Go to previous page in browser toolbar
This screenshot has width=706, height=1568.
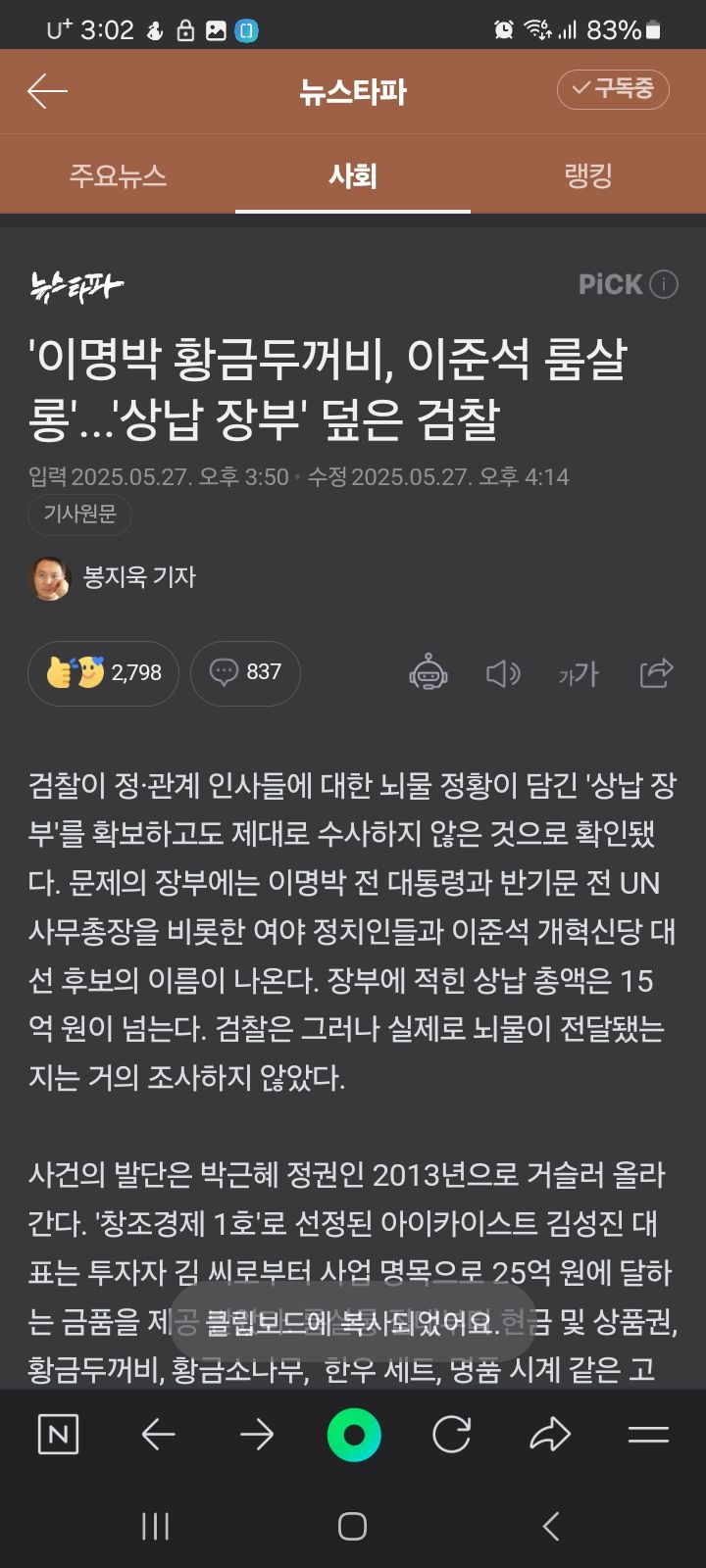click(x=158, y=1436)
